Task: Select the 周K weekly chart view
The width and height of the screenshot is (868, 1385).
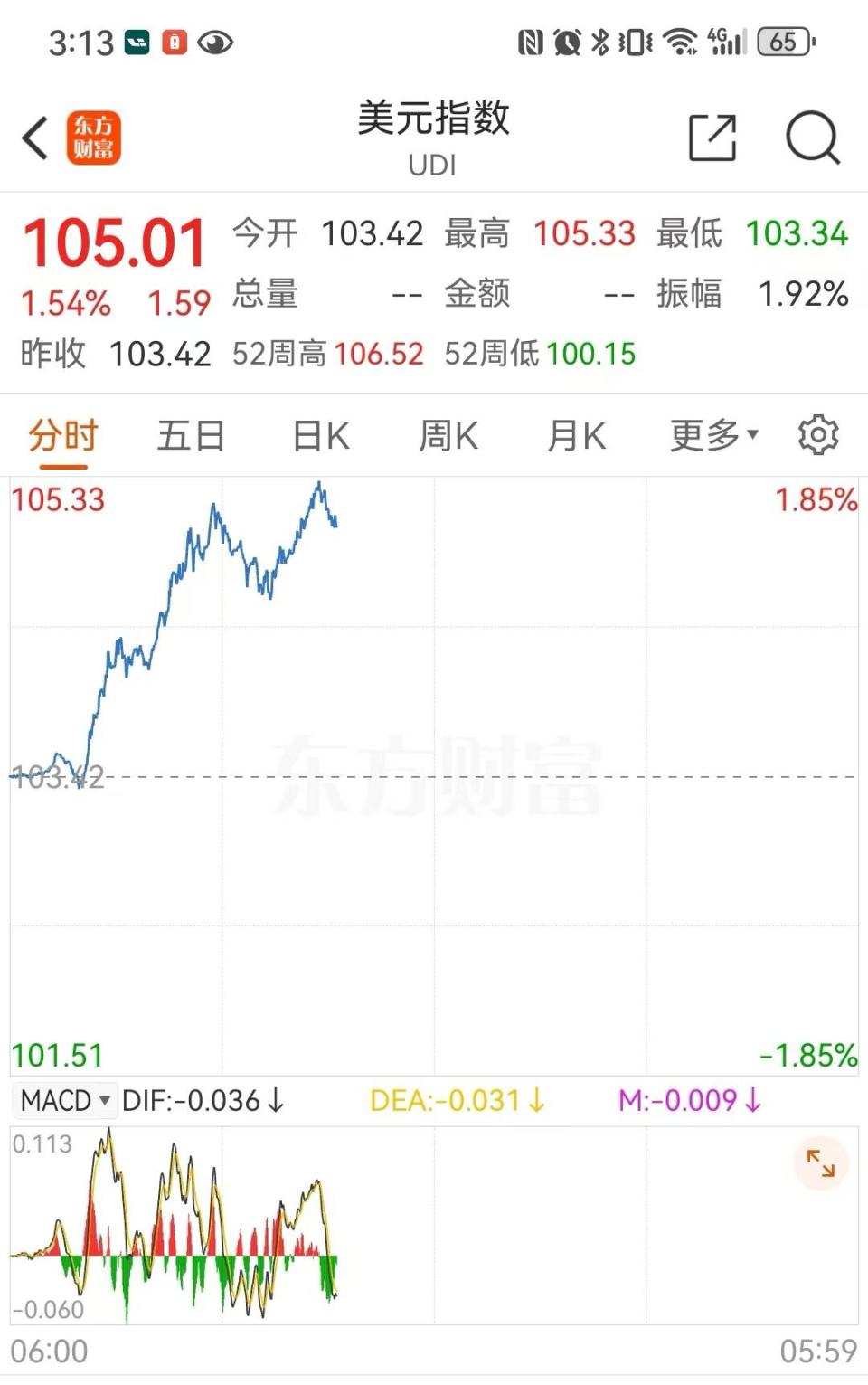Action: coord(449,435)
